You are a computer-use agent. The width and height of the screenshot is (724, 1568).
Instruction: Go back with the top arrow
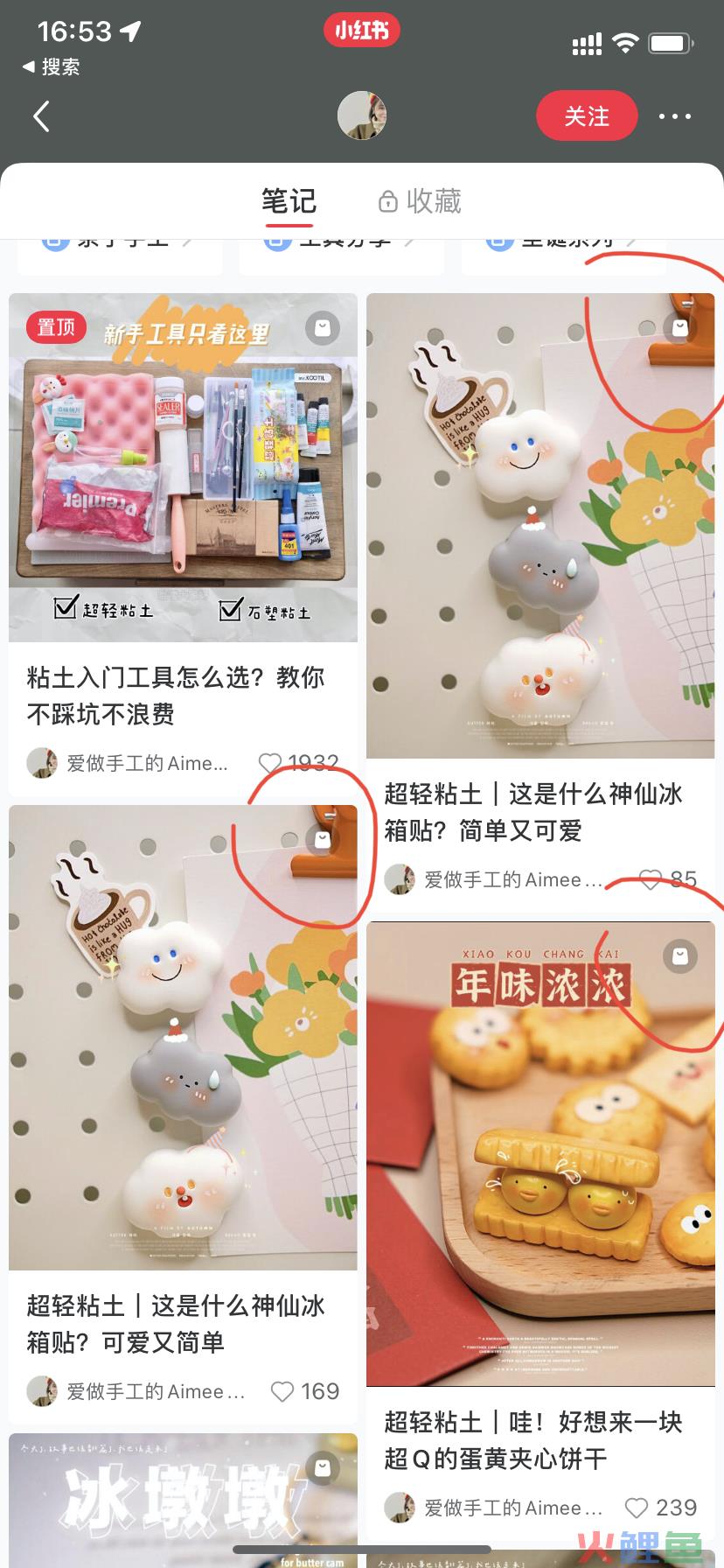click(x=41, y=116)
